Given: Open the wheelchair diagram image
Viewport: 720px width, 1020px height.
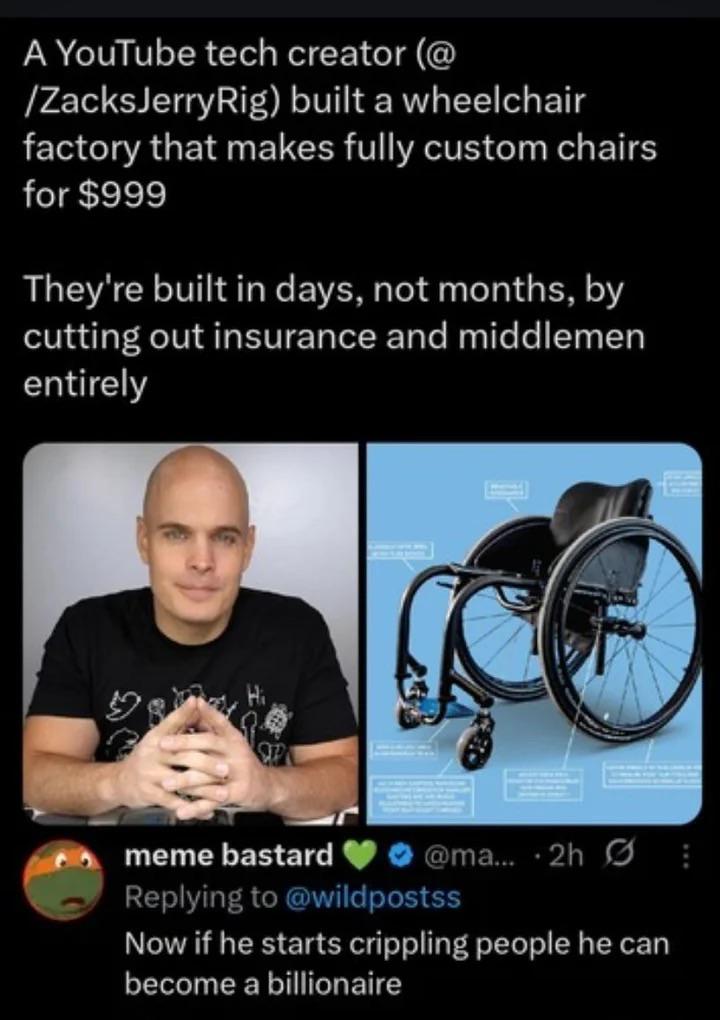Looking at the screenshot, I should point(534,632).
